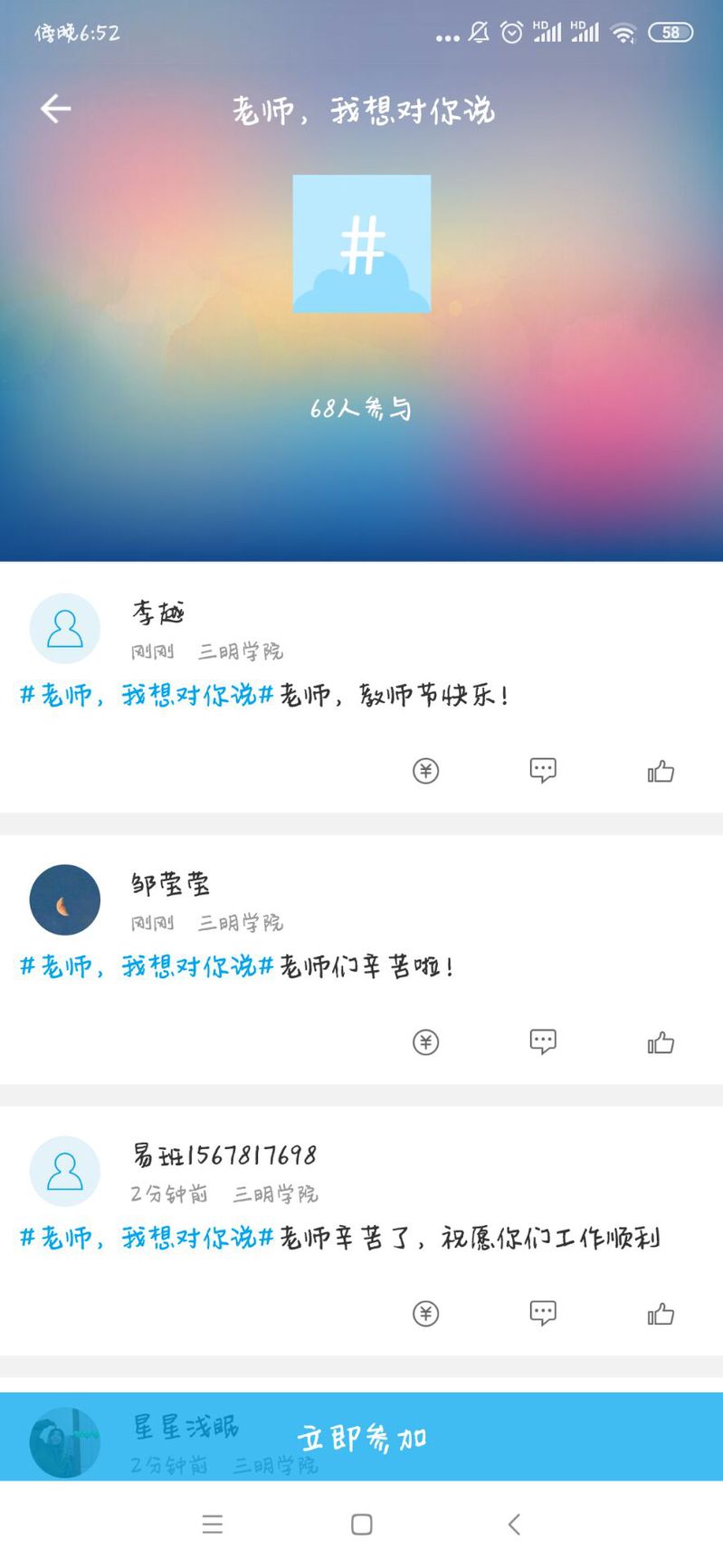Screen dimensions: 723x1568
Task: Open 李越's profile avatar
Action: [x=65, y=629]
